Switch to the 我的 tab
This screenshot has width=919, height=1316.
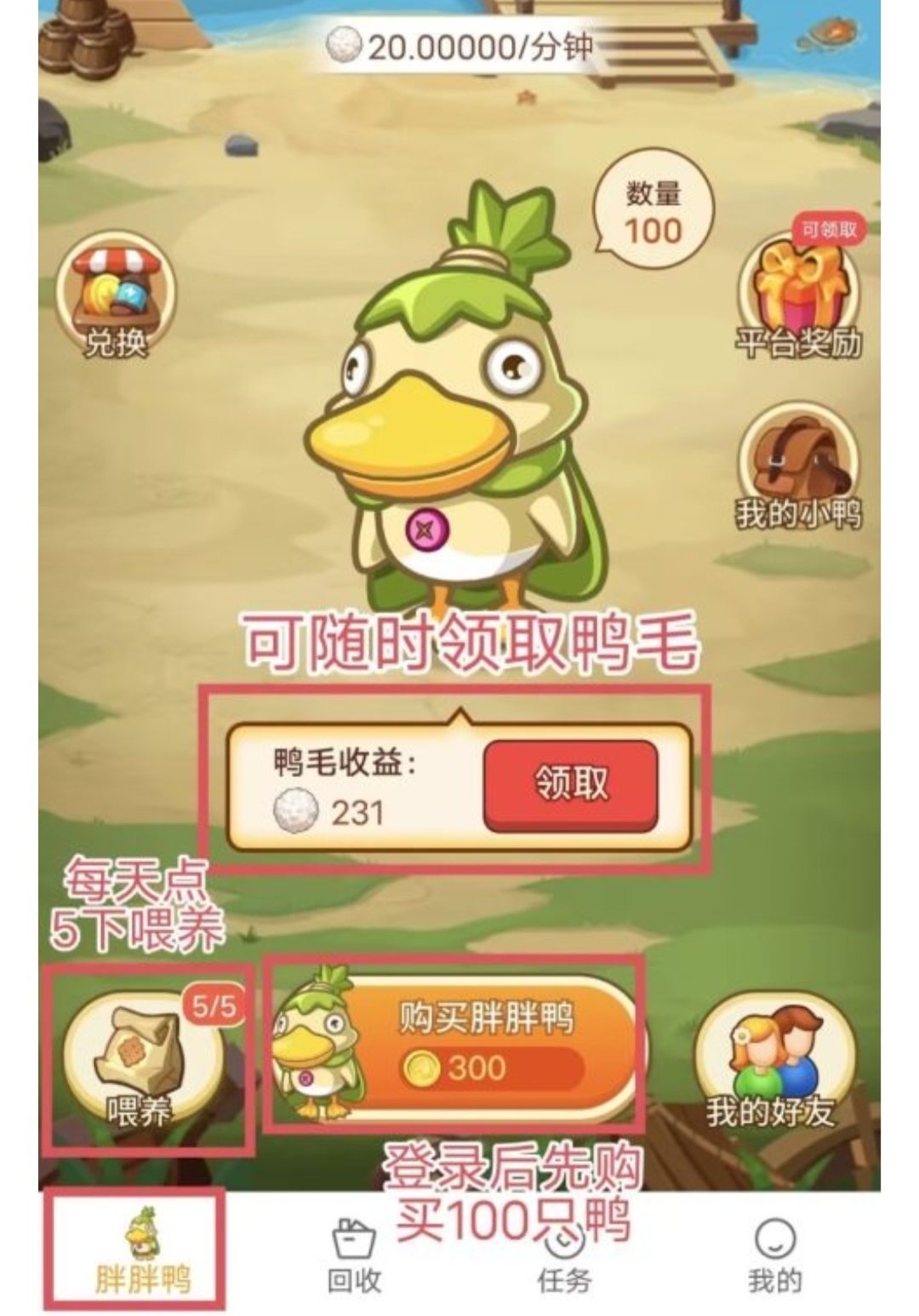tap(773, 1256)
